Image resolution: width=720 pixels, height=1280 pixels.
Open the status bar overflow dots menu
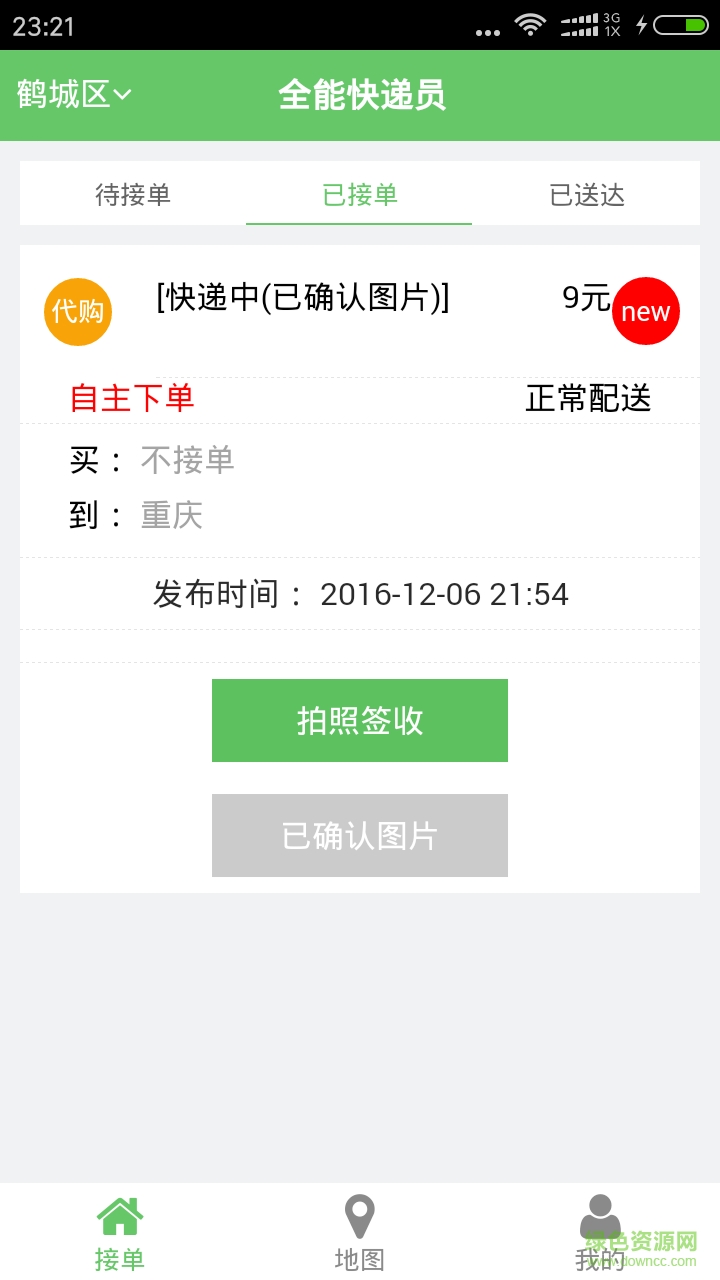pos(487,28)
